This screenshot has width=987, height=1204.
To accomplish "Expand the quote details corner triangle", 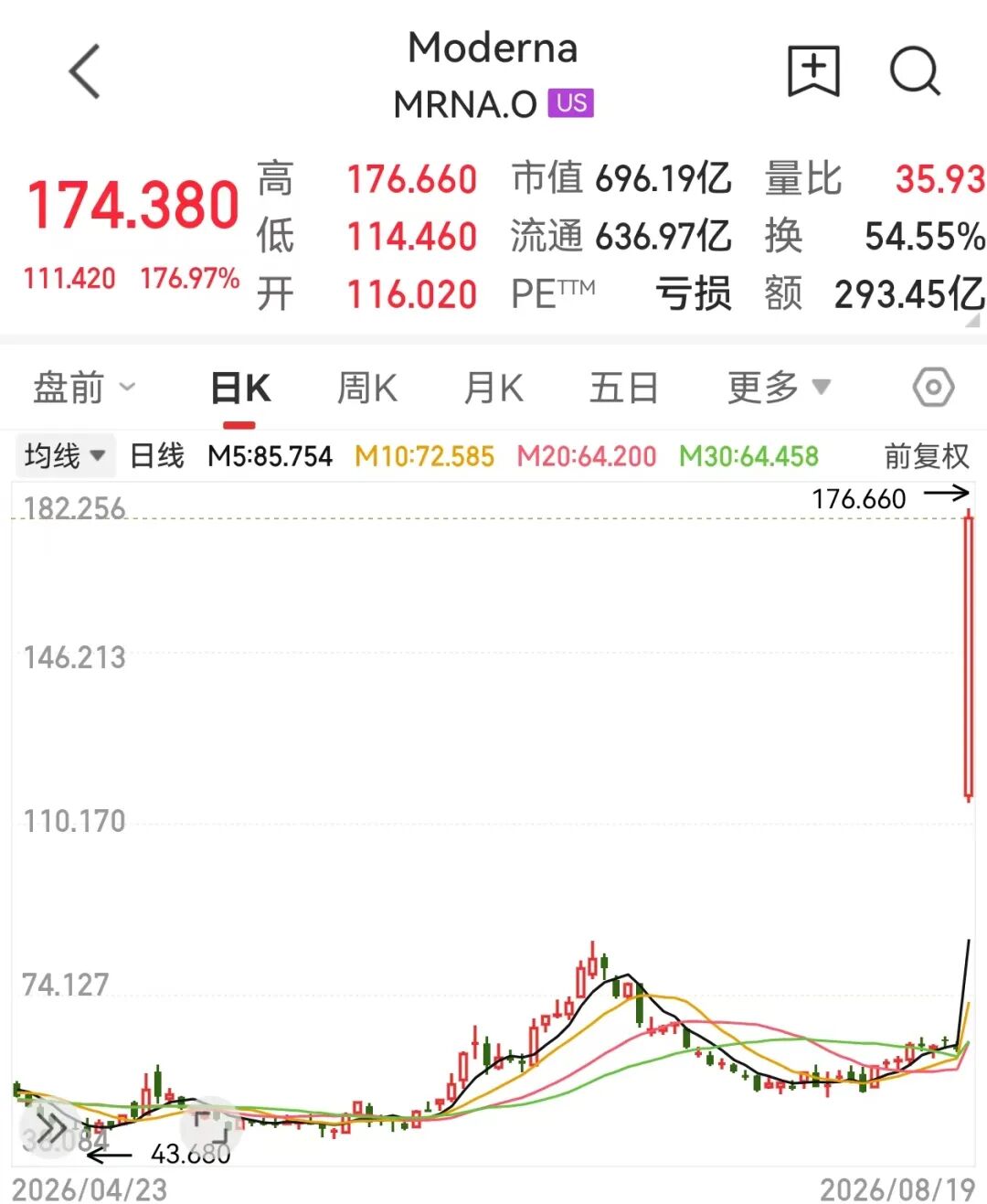I will pos(972,320).
